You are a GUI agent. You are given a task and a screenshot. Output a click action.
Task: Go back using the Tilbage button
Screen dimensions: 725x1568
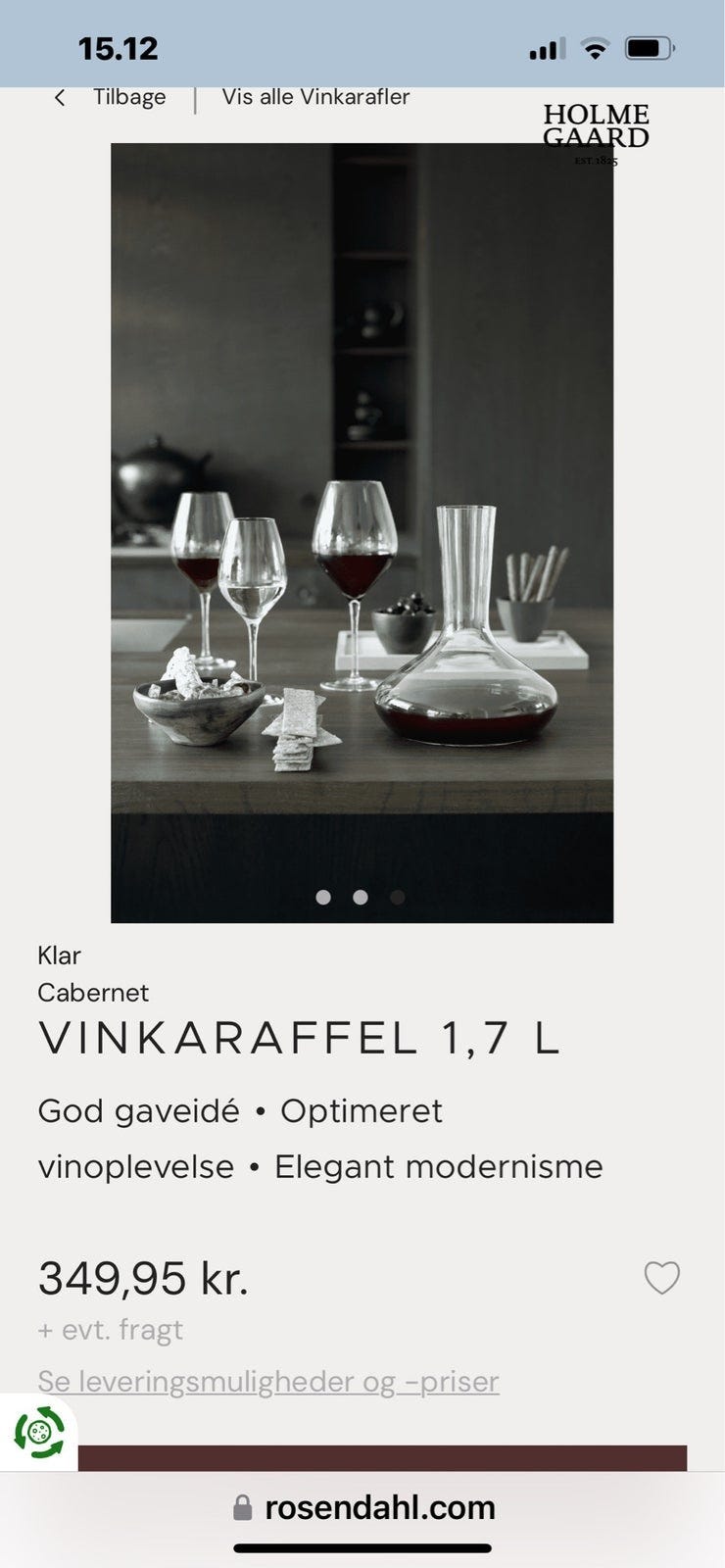129,96
